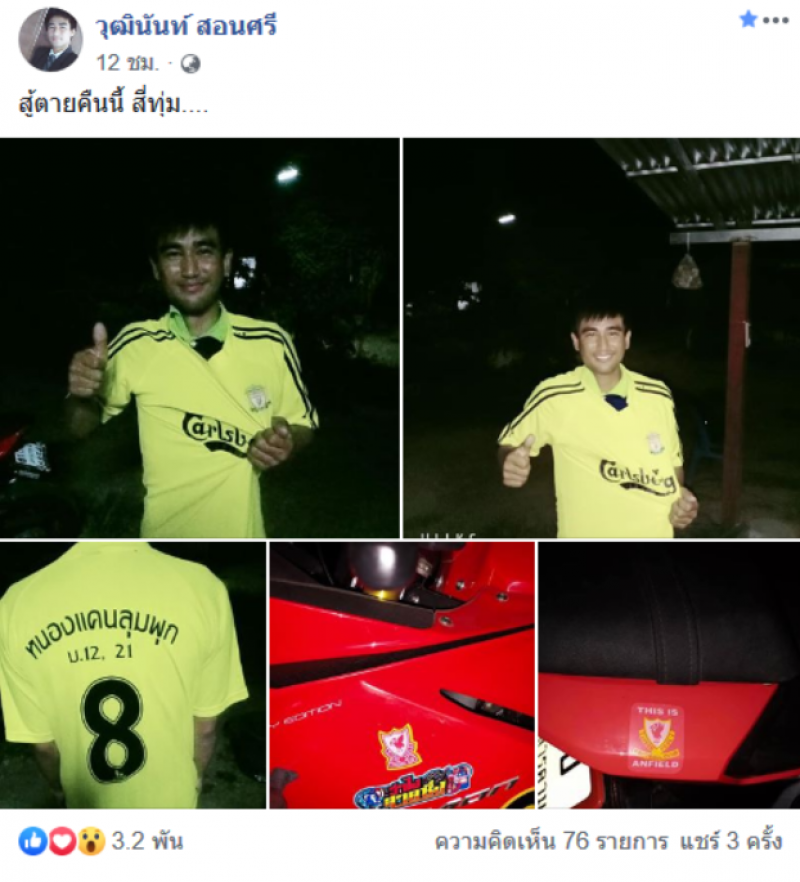Screen dimensions: 800x882
Task: Open first photo of man giving thumbs up
Action: 200,338
